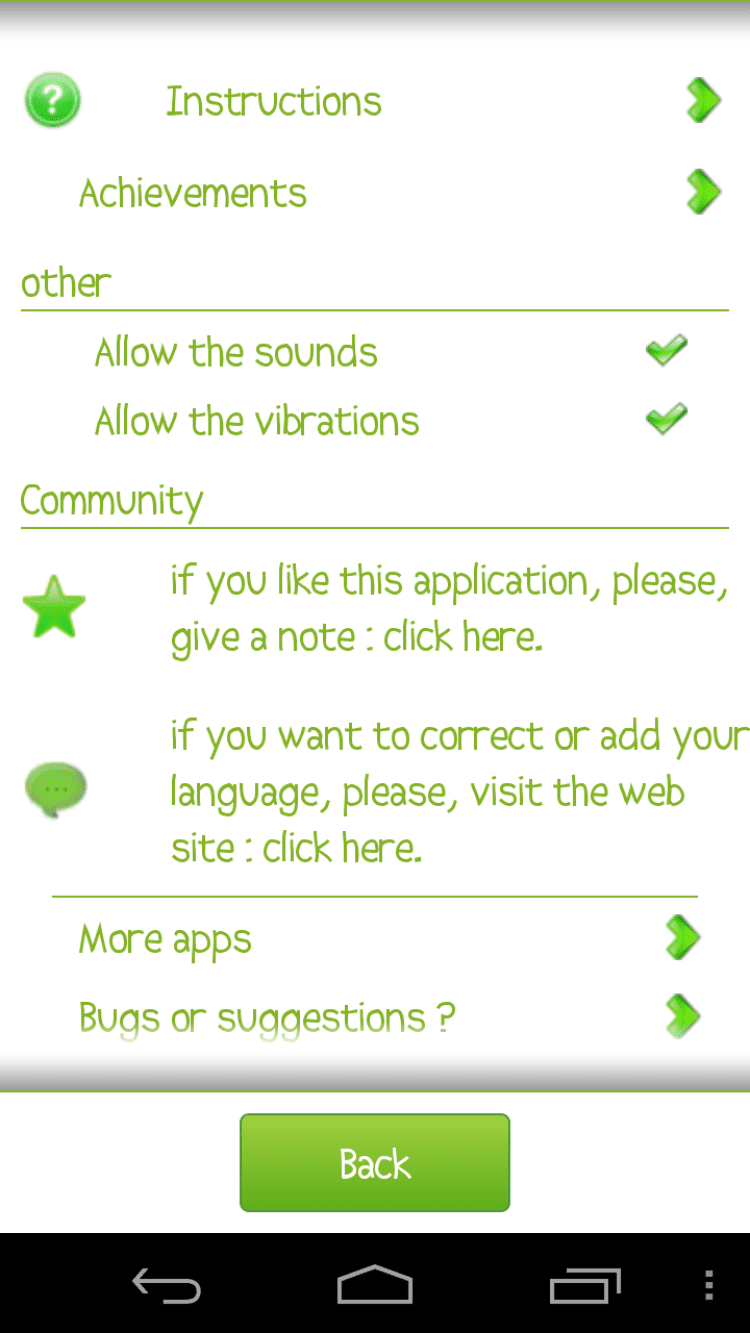Viewport: 750px width, 1333px height.
Task: Go to the home screen
Action: 375,1285
